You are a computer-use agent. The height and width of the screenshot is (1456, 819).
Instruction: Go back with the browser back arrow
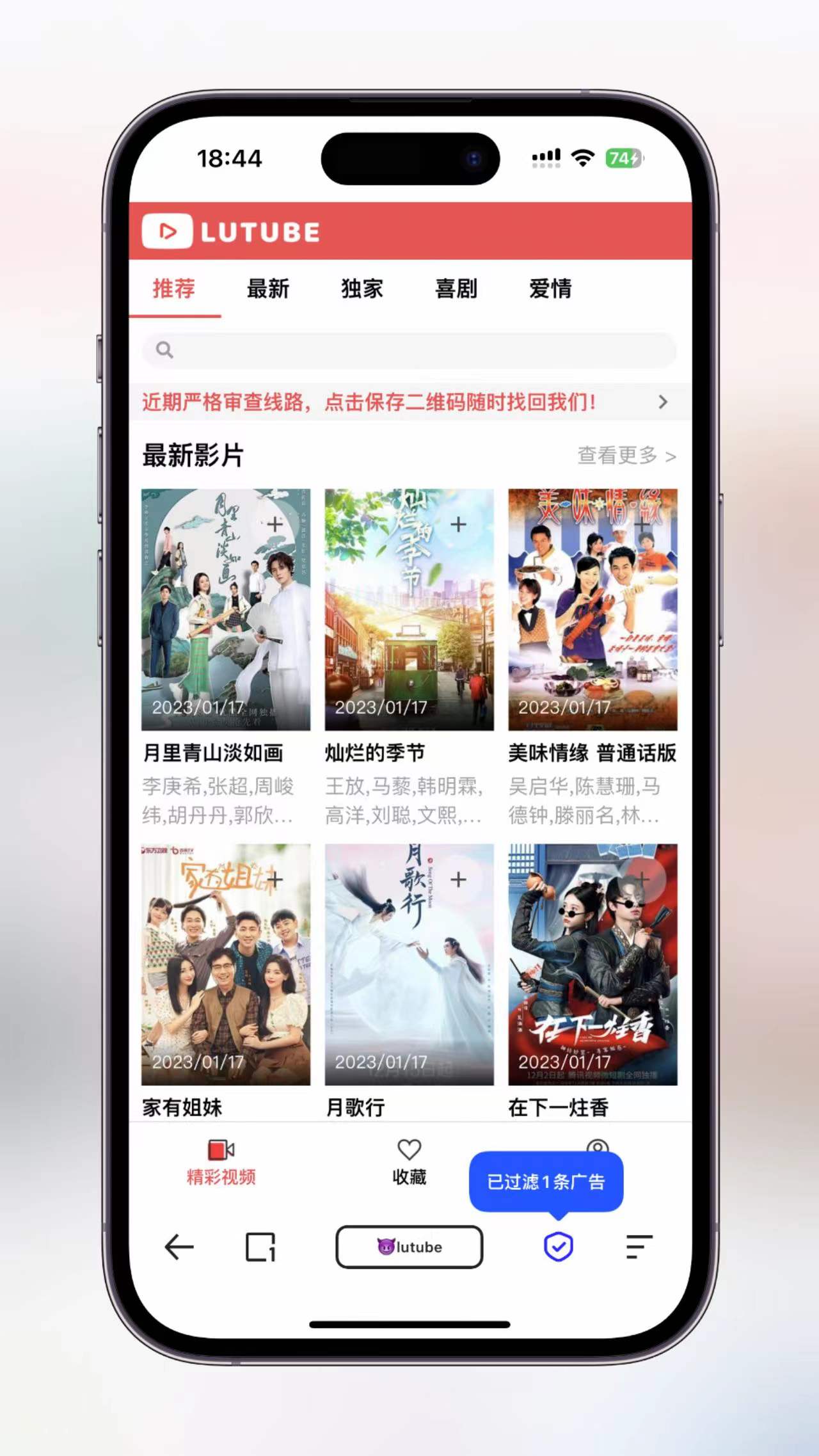pos(179,1247)
